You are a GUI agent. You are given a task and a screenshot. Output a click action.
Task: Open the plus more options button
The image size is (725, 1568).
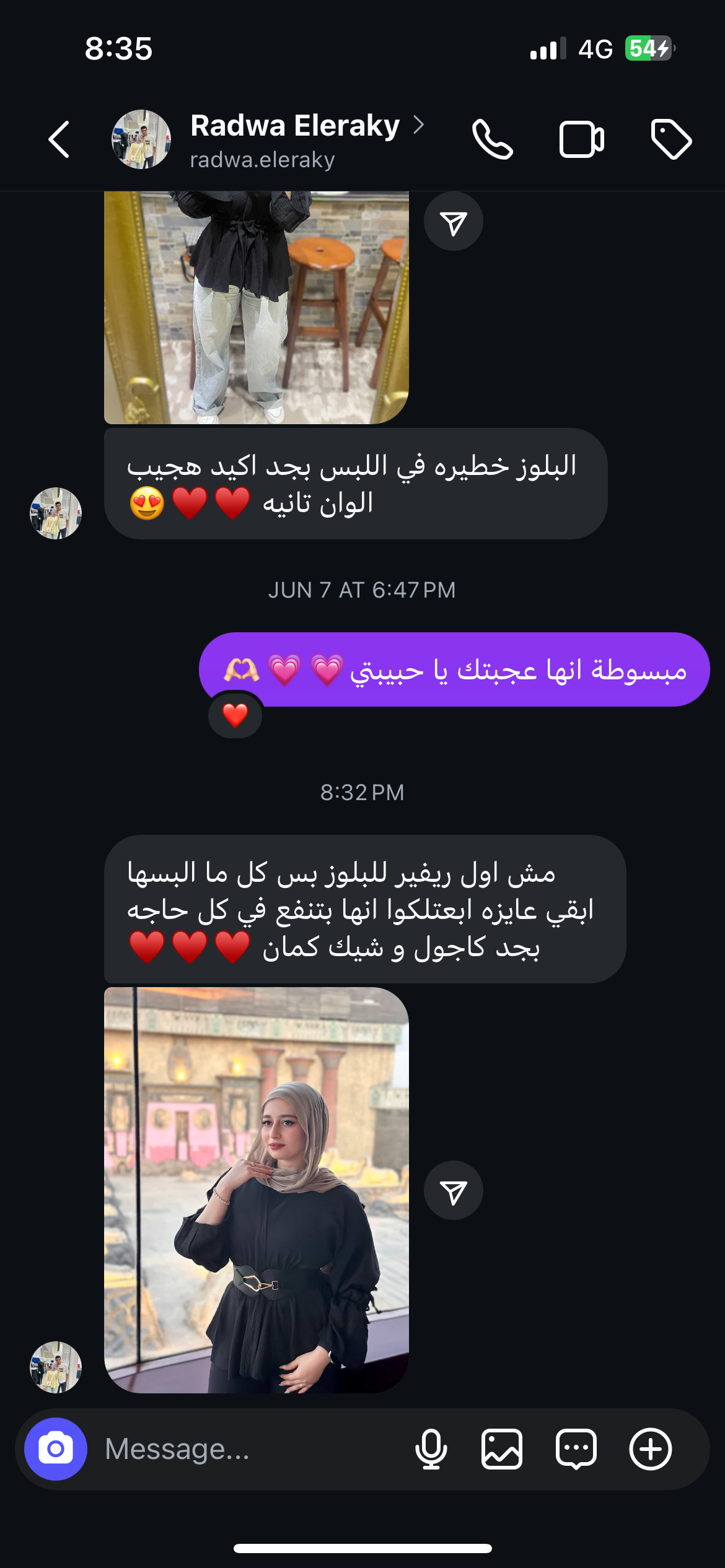coord(650,1449)
